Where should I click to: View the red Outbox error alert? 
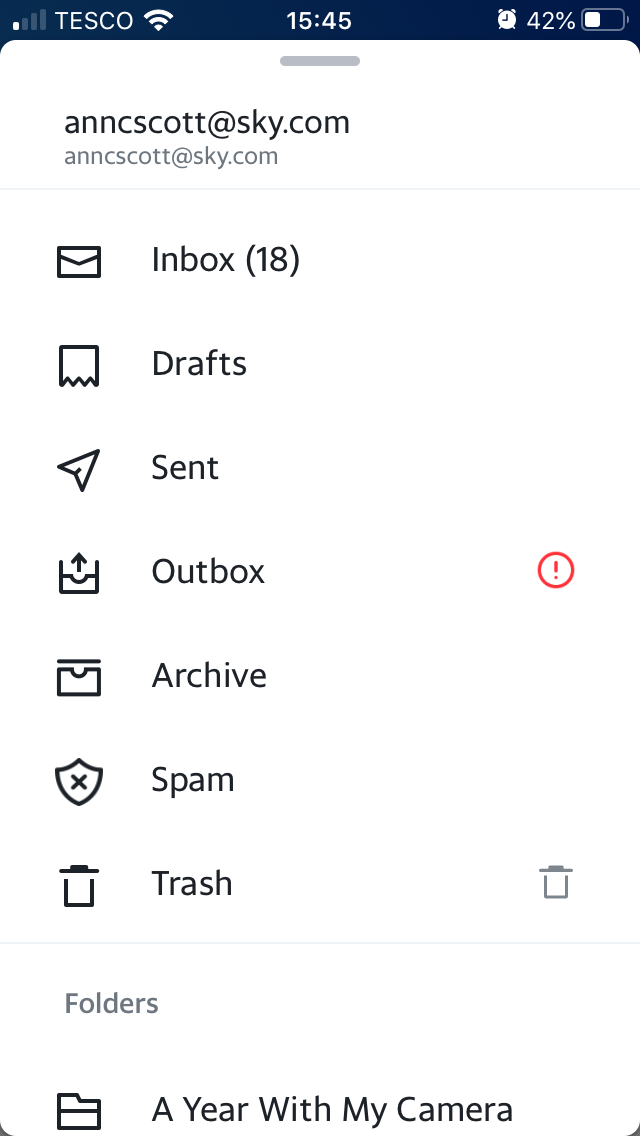click(x=556, y=571)
